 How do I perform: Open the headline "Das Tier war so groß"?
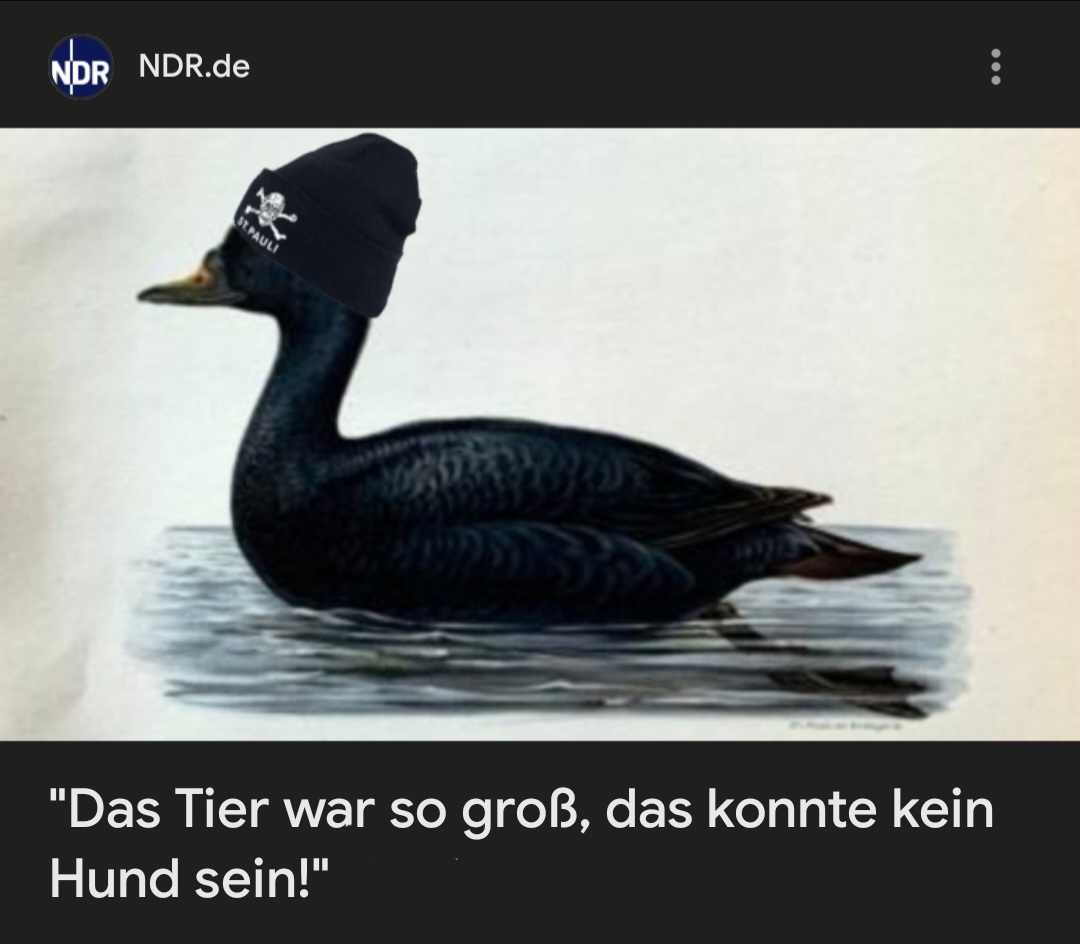click(520, 841)
